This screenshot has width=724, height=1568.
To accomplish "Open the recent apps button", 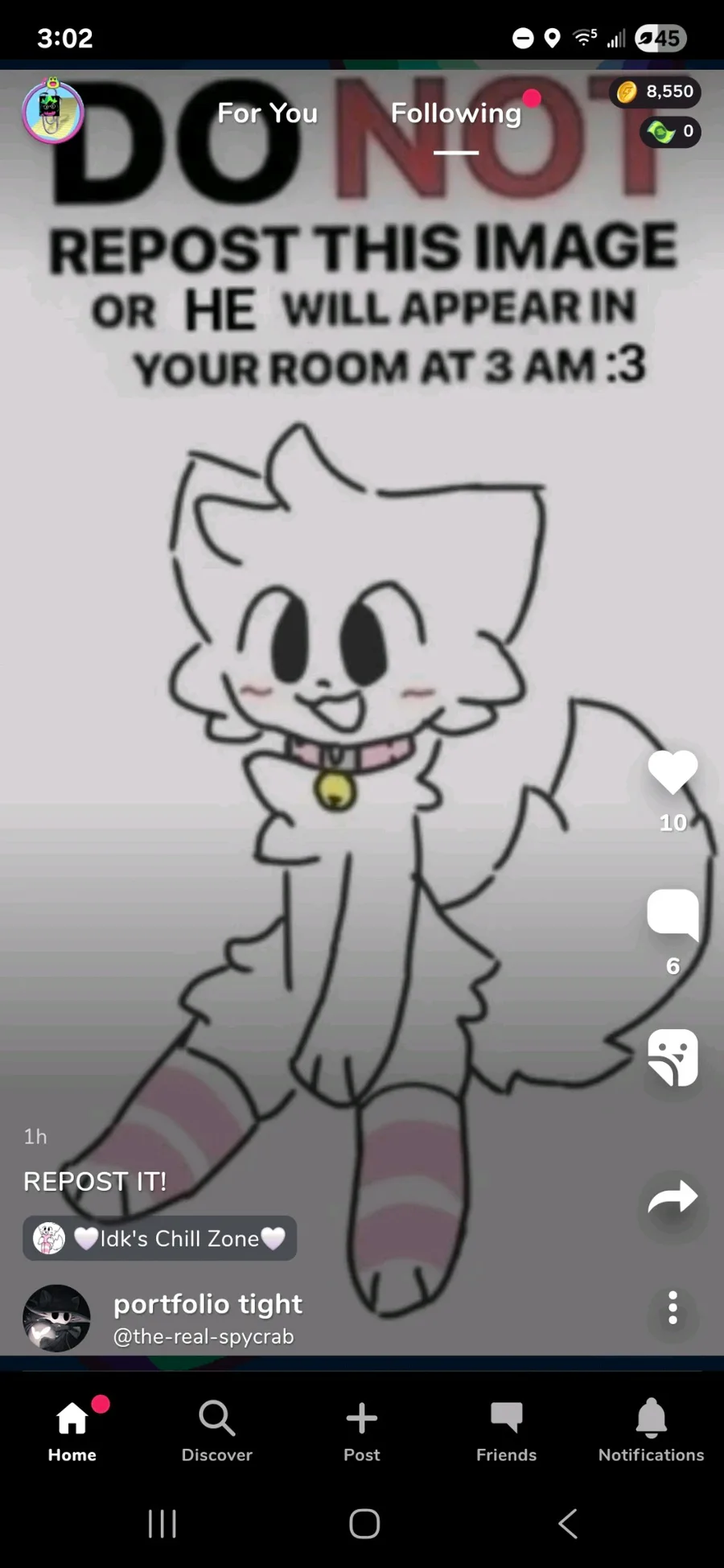I will pyautogui.click(x=162, y=1524).
